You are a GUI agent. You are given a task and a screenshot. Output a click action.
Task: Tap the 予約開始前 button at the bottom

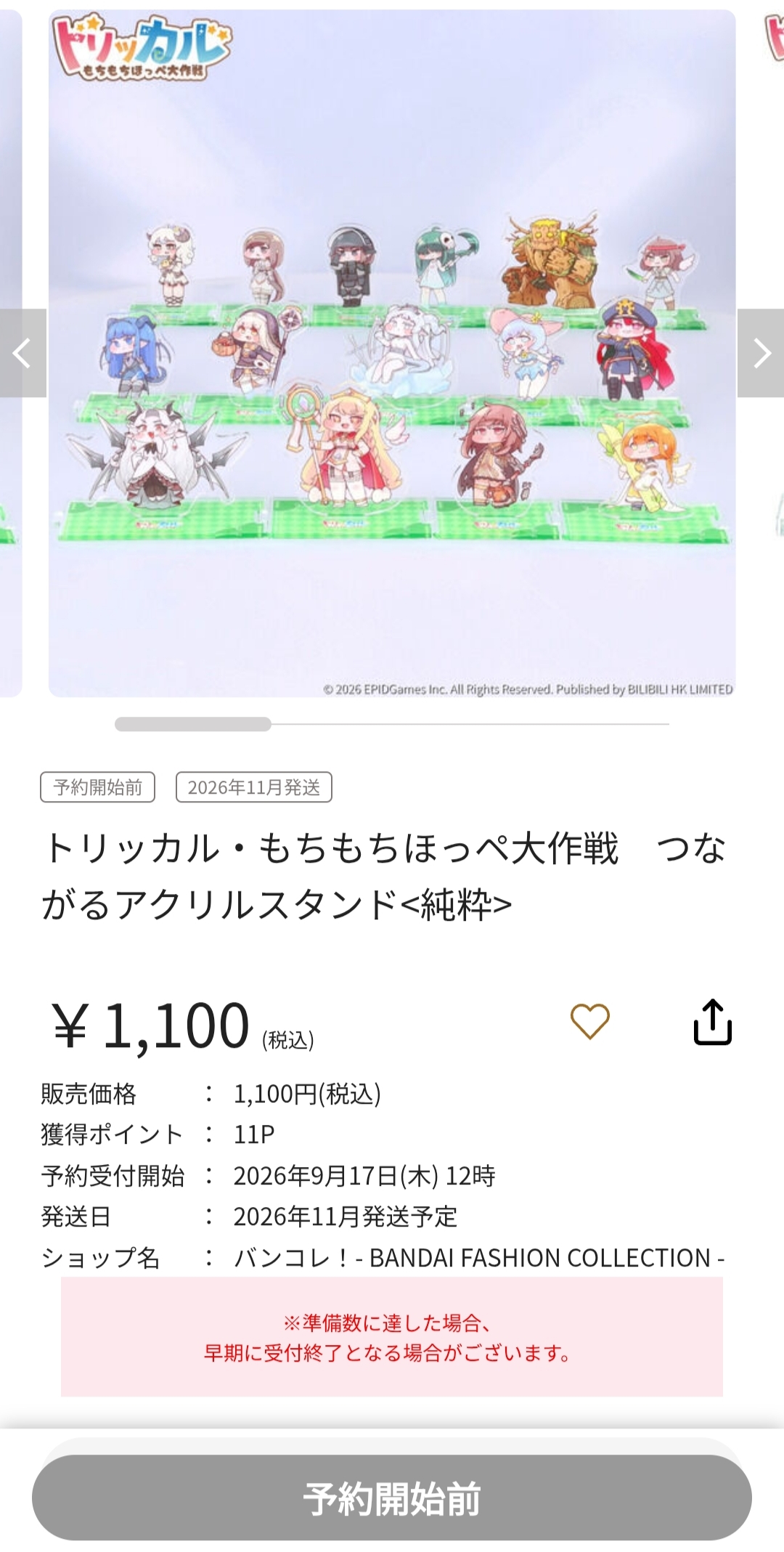[x=392, y=1498]
